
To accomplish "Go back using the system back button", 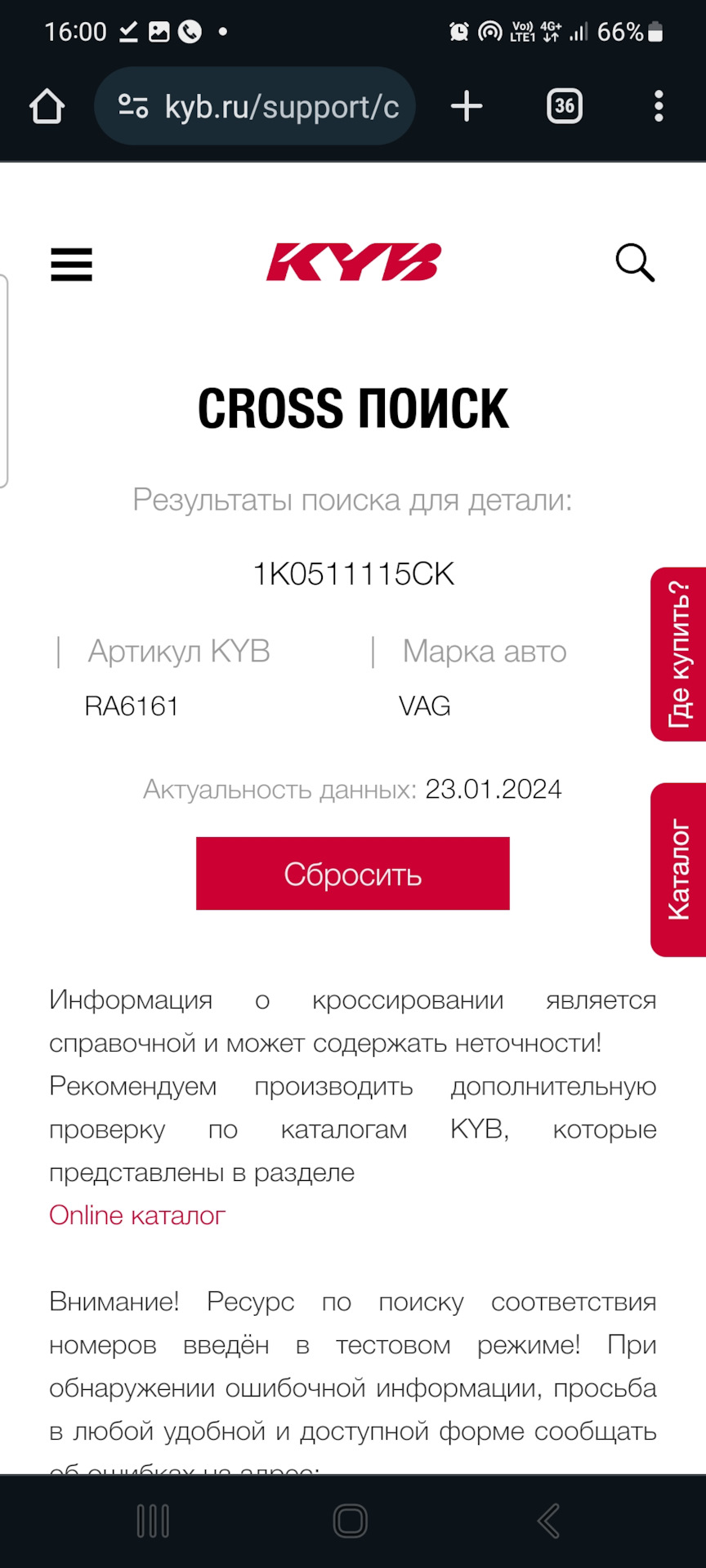I will [549, 1521].
